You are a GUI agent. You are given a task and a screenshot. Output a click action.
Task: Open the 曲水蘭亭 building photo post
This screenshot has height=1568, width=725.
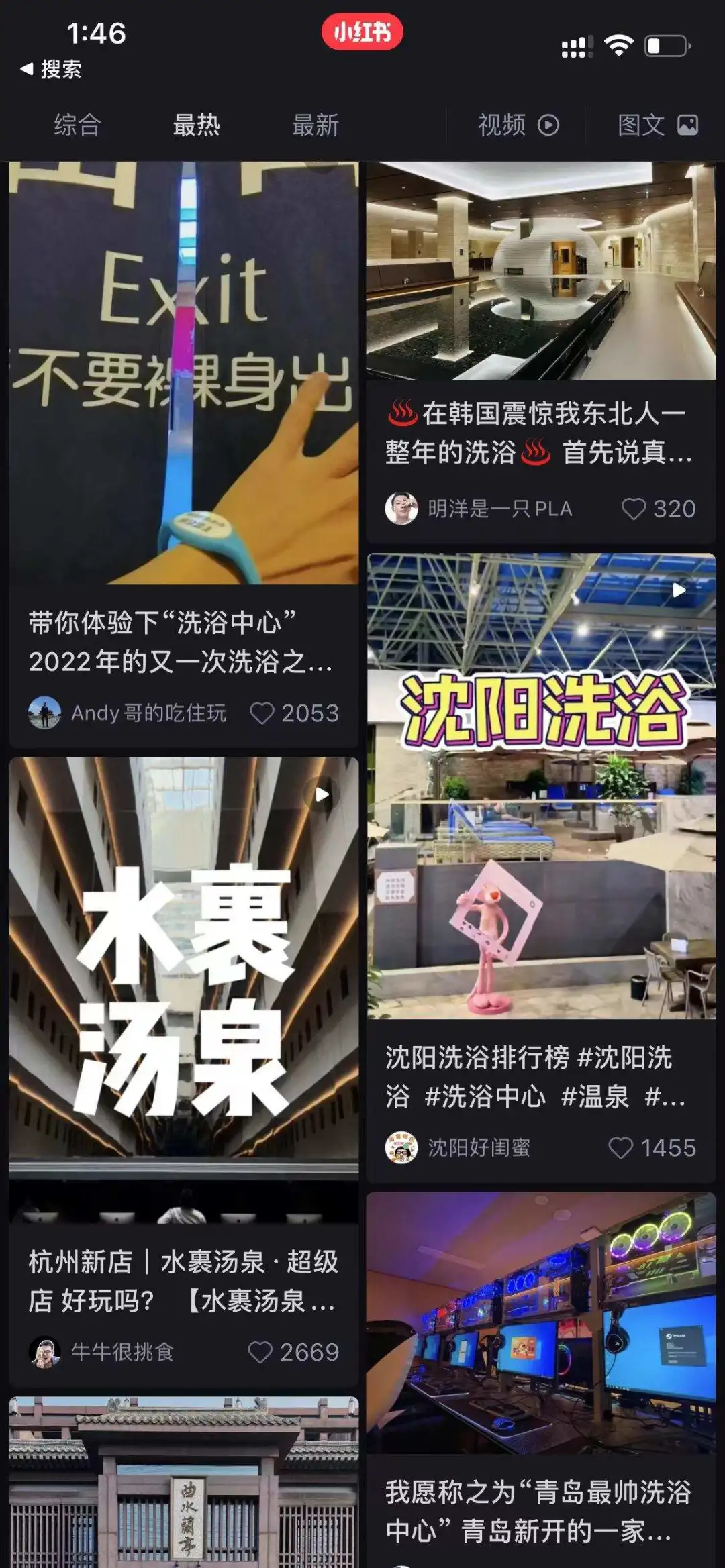[184, 1482]
